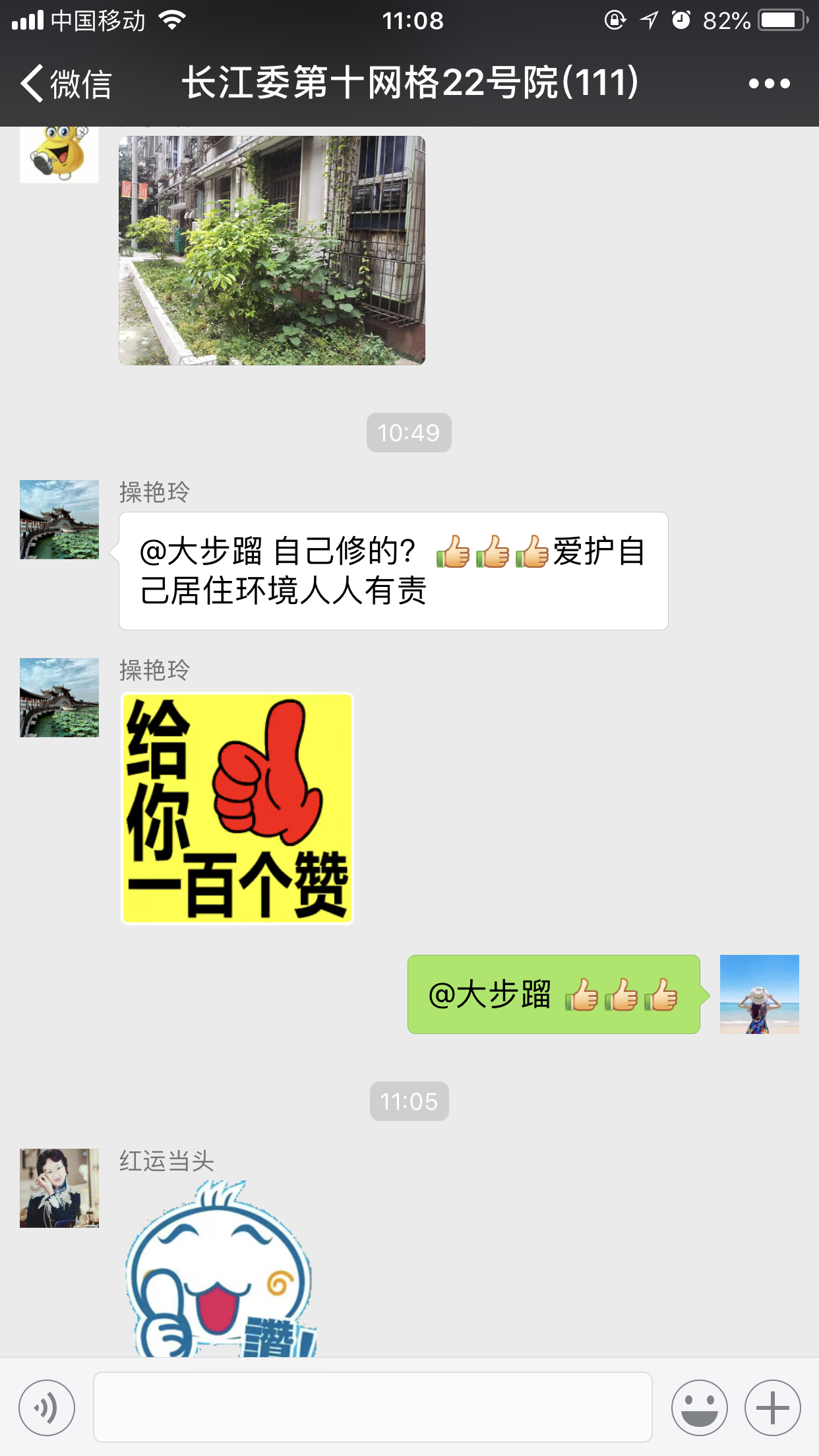
Task: Open the shared garden photo
Action: click(x=272, y=251)
